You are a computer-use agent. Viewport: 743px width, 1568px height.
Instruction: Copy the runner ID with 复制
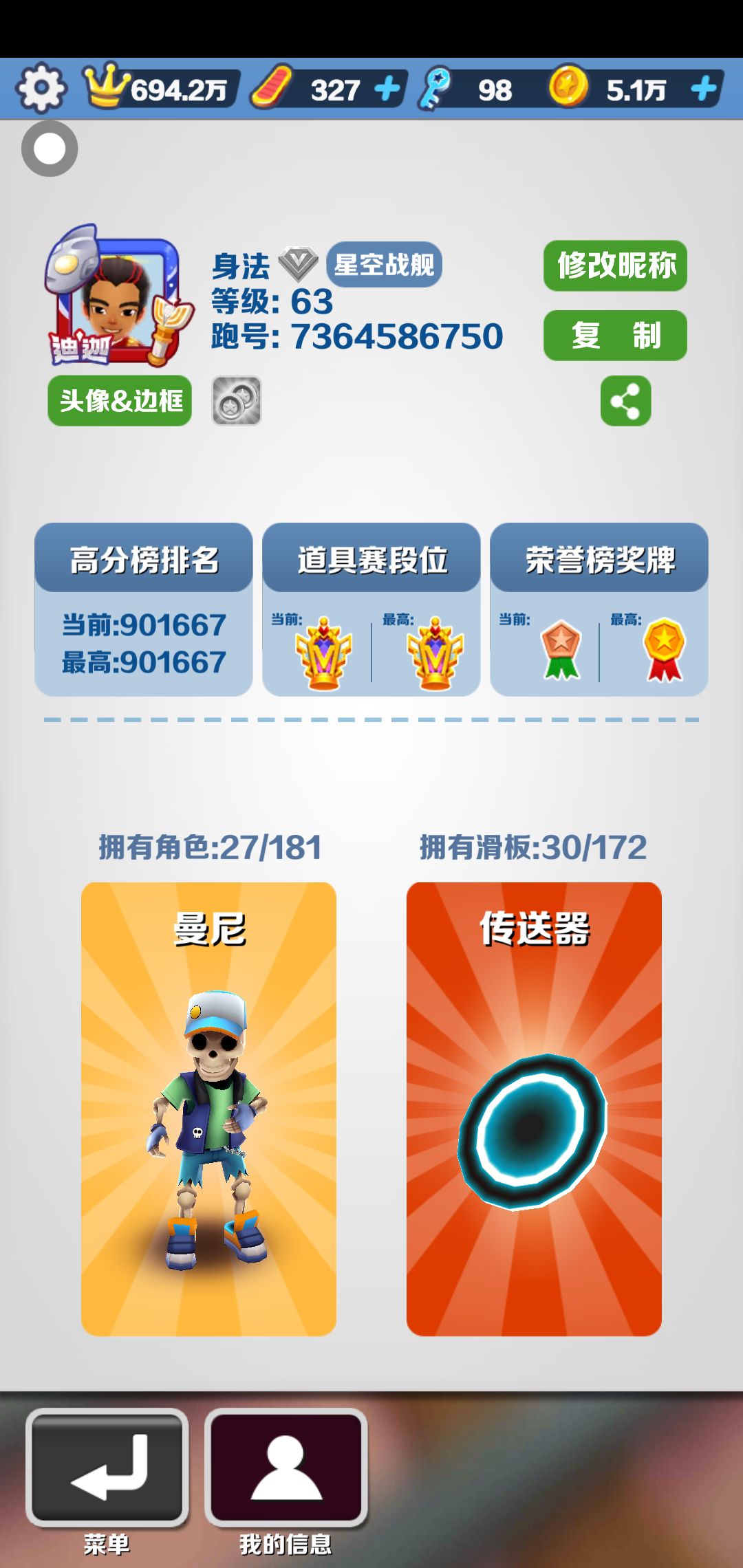(615, 336)
